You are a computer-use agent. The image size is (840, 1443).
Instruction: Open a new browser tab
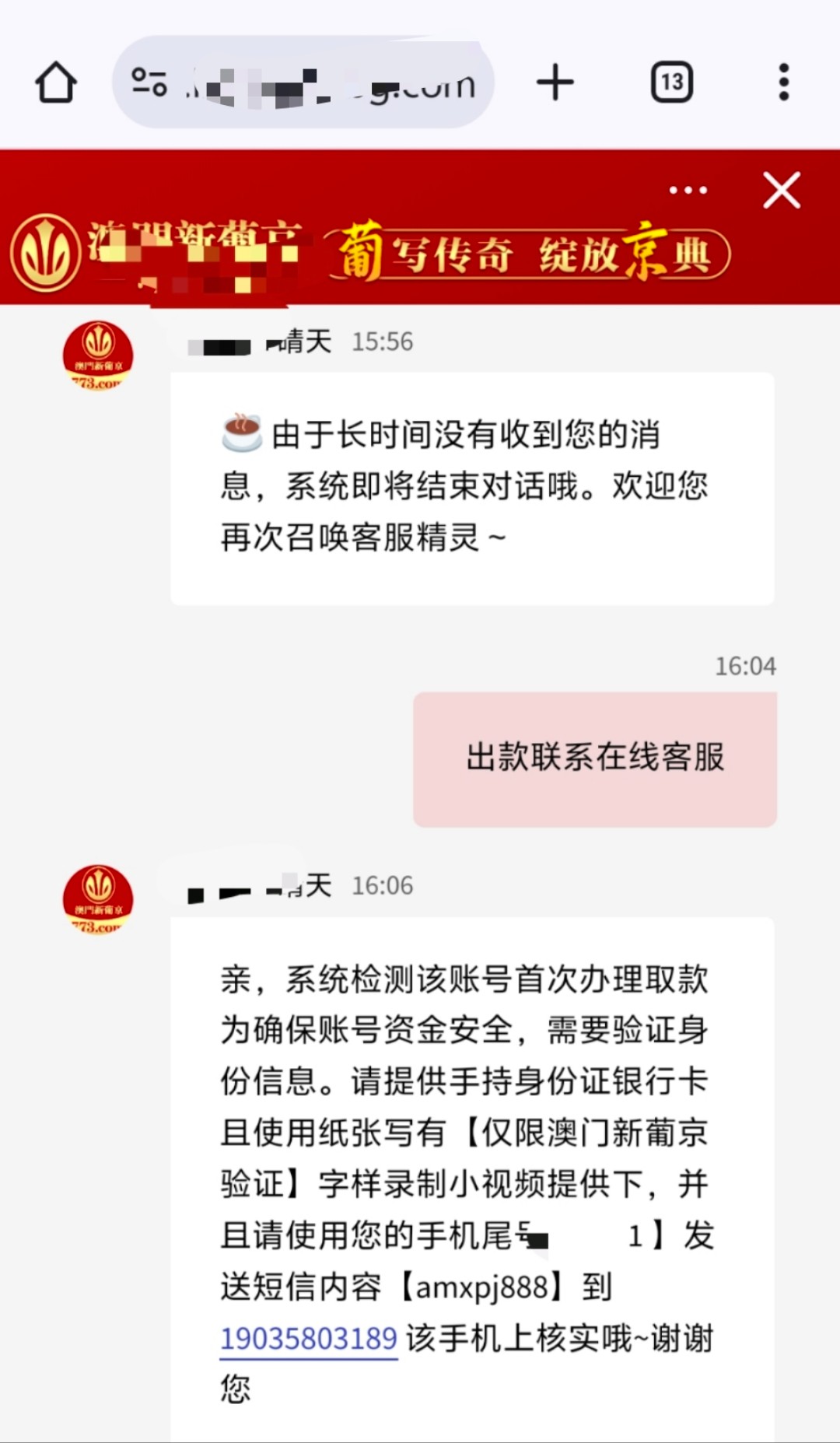pos(555,82)
